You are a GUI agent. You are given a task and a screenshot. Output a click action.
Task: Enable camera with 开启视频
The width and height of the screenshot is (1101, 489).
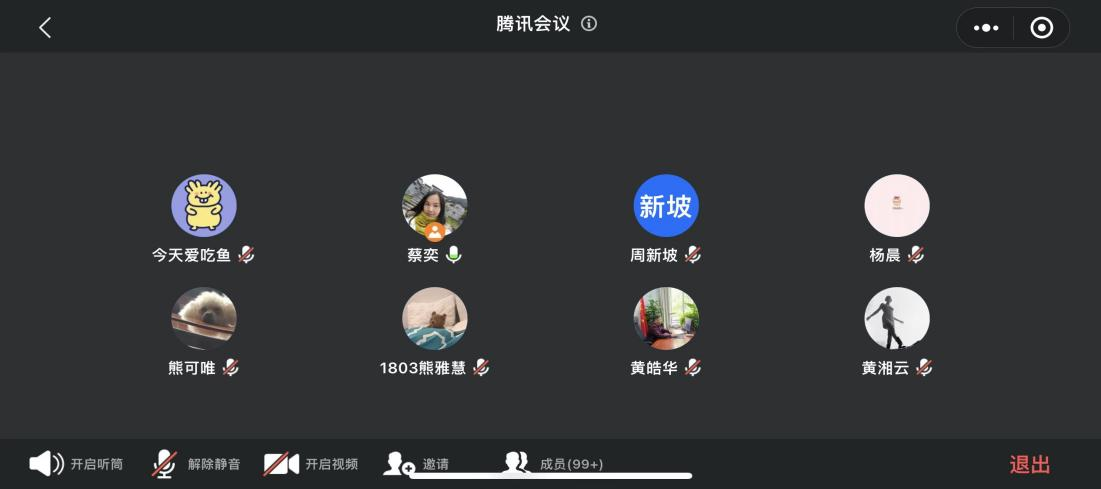tap(311, 464)
